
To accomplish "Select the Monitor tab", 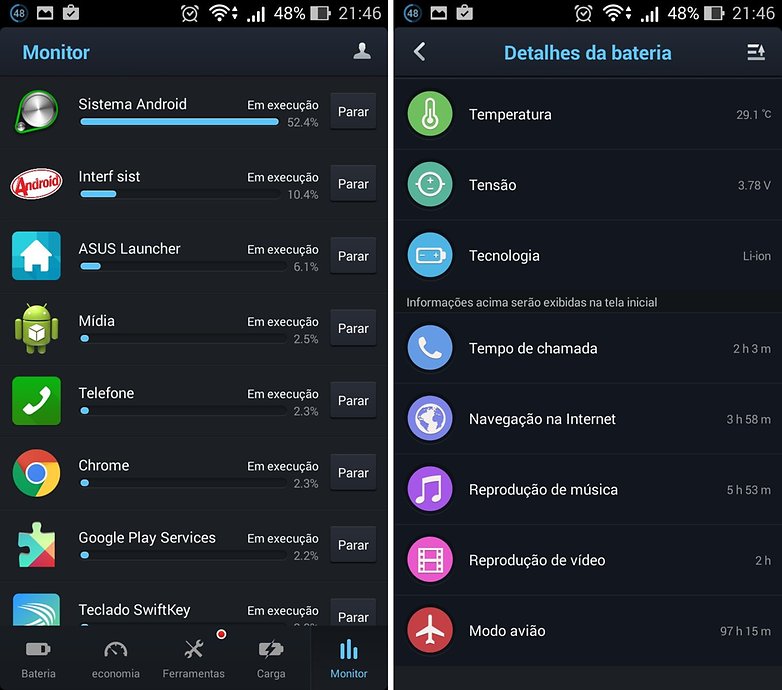I will (x=349, y=658).
